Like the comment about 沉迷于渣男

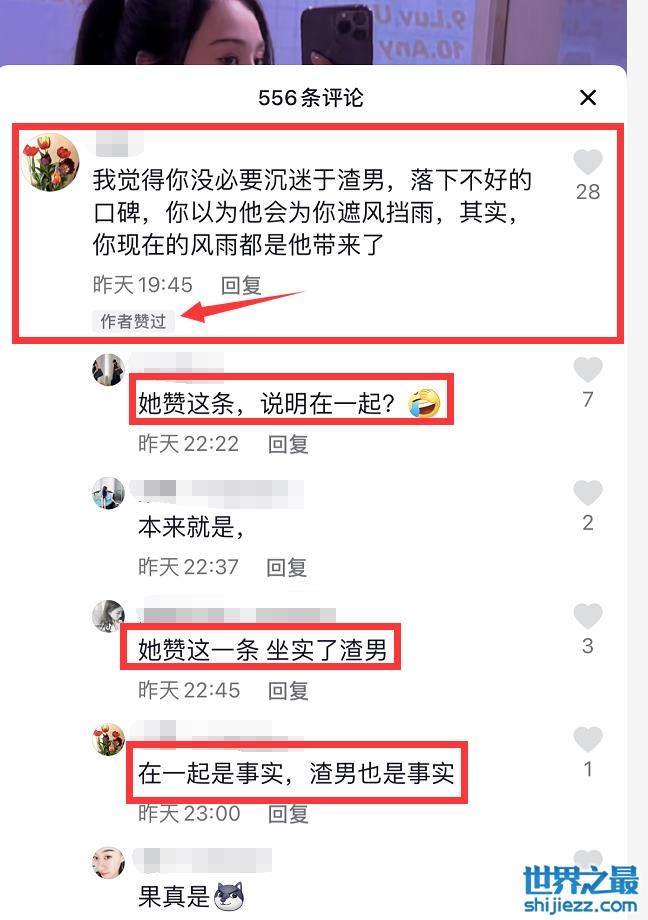588,162
